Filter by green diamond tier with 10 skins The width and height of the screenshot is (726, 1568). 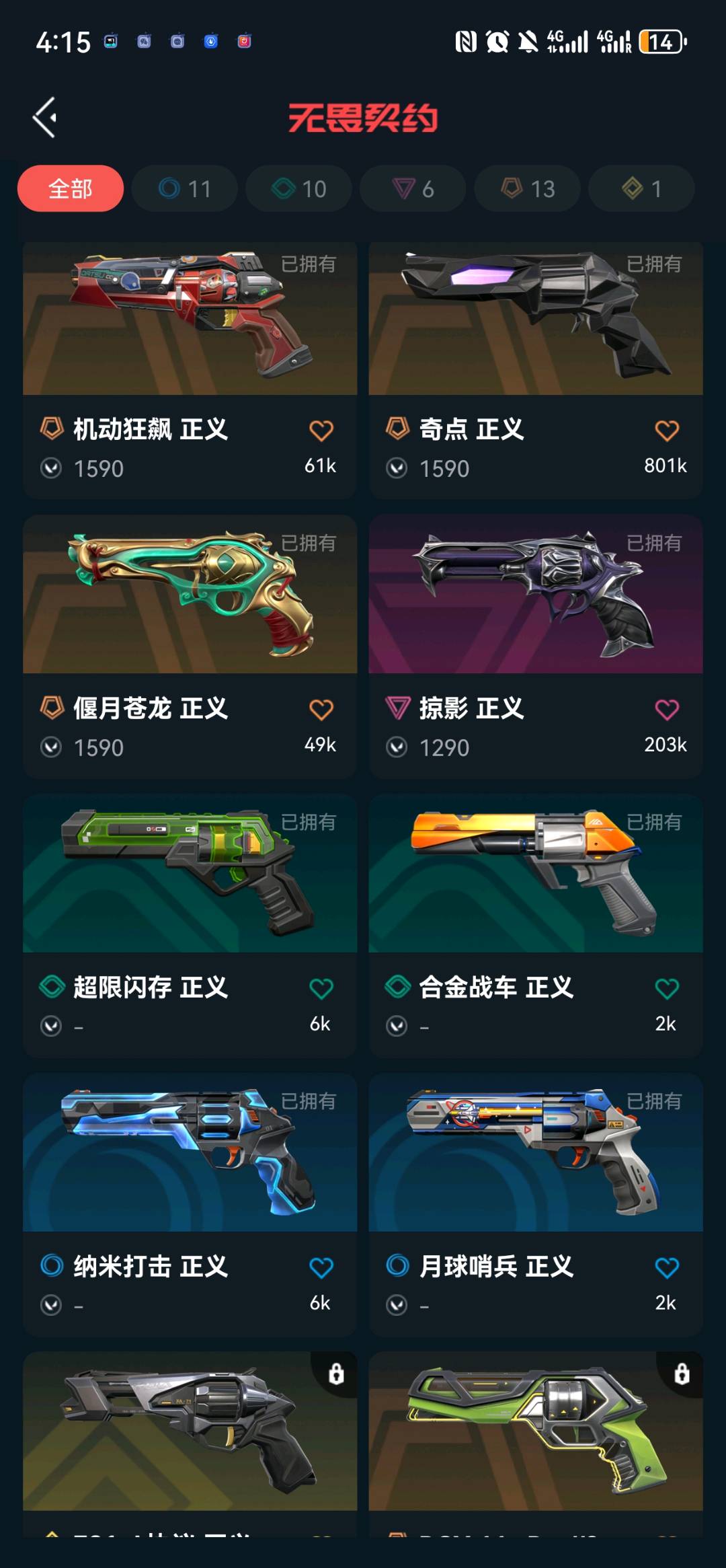click(x=299, y=188)
